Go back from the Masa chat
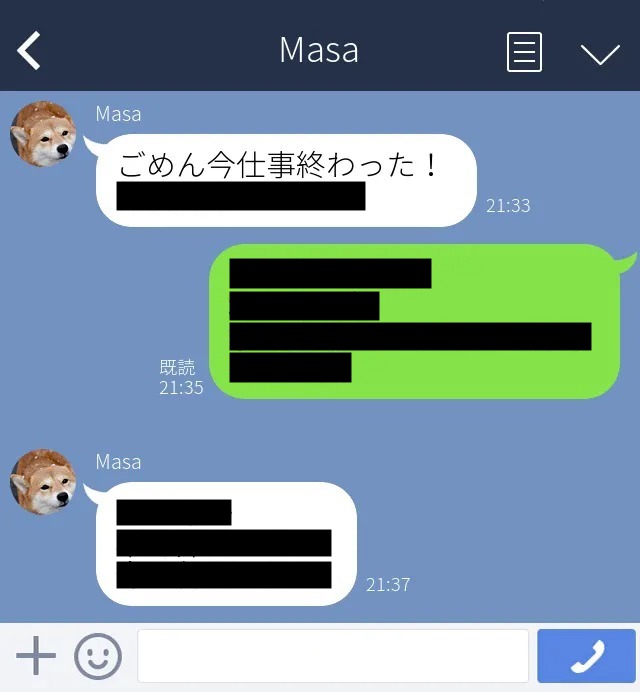 click(30, 50)
